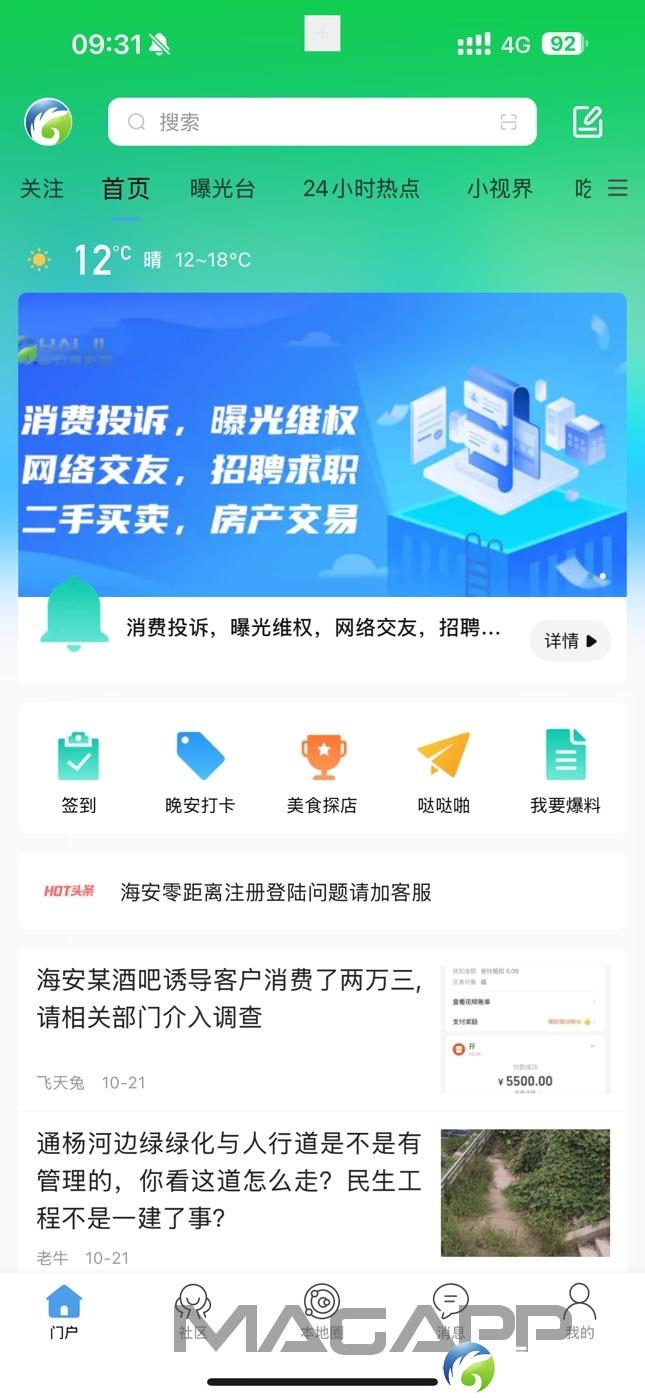
Task: Switch to the 曝光台 tab
Action: coord(222,188)
